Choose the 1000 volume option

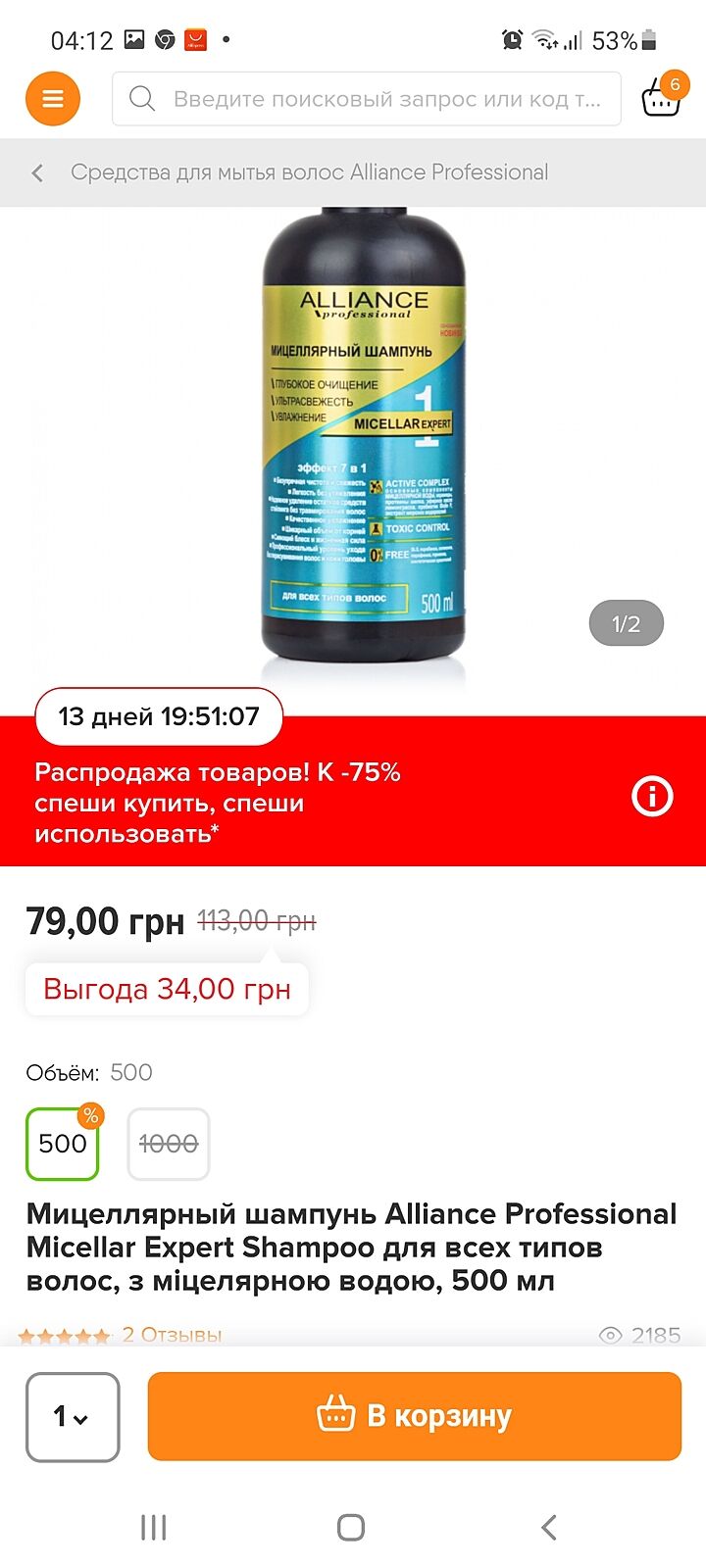pos(169,1144)
